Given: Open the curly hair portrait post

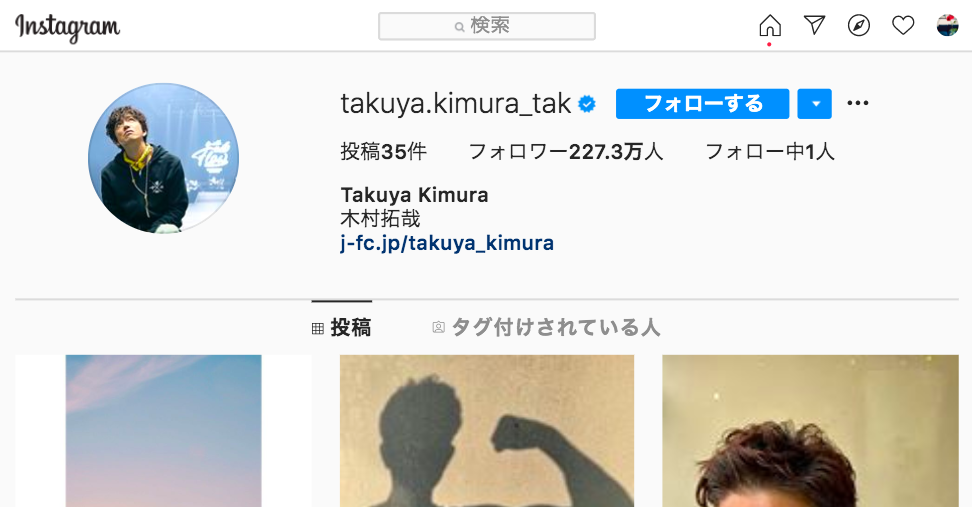Looking at the screenshot, I should click(810, 430).
